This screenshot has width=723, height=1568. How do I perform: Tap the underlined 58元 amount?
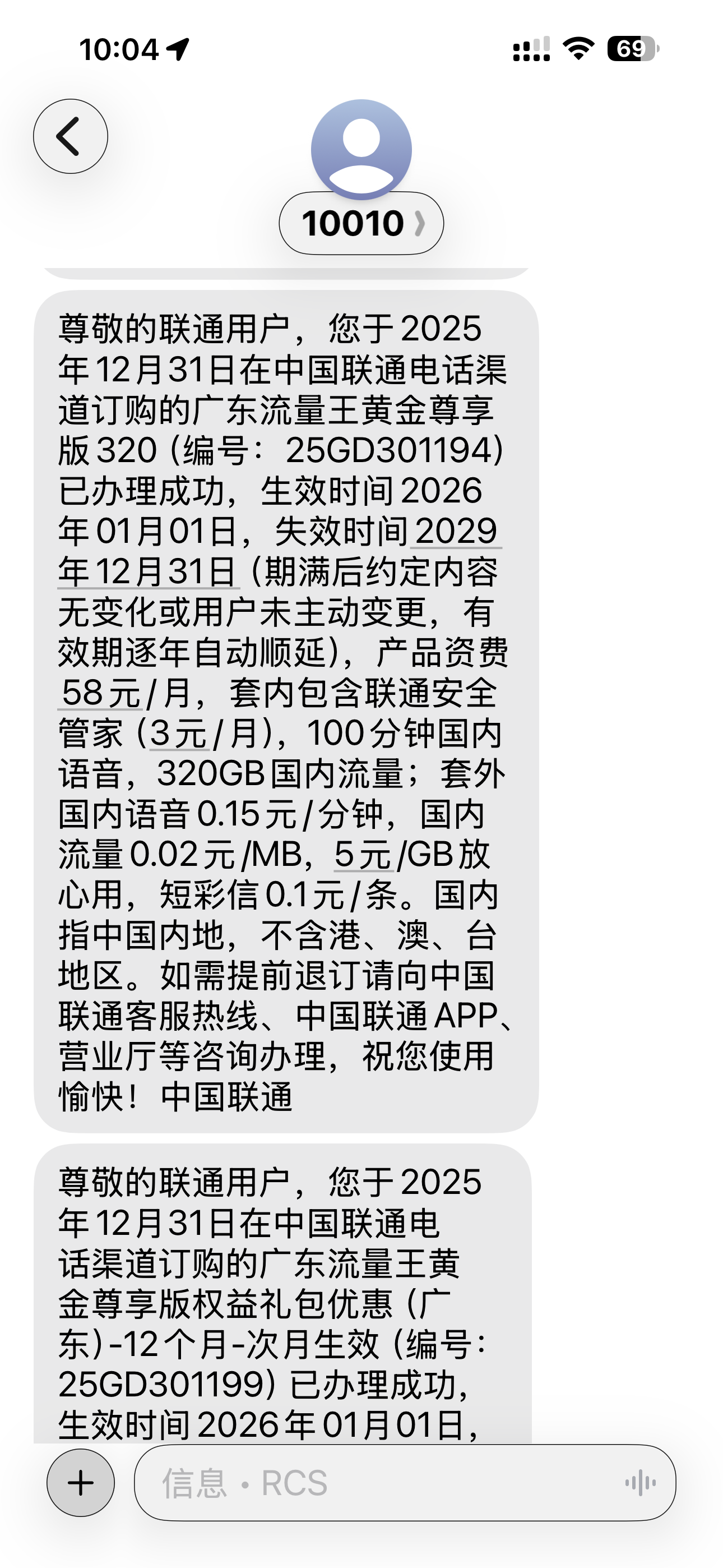tap(101, 693)
